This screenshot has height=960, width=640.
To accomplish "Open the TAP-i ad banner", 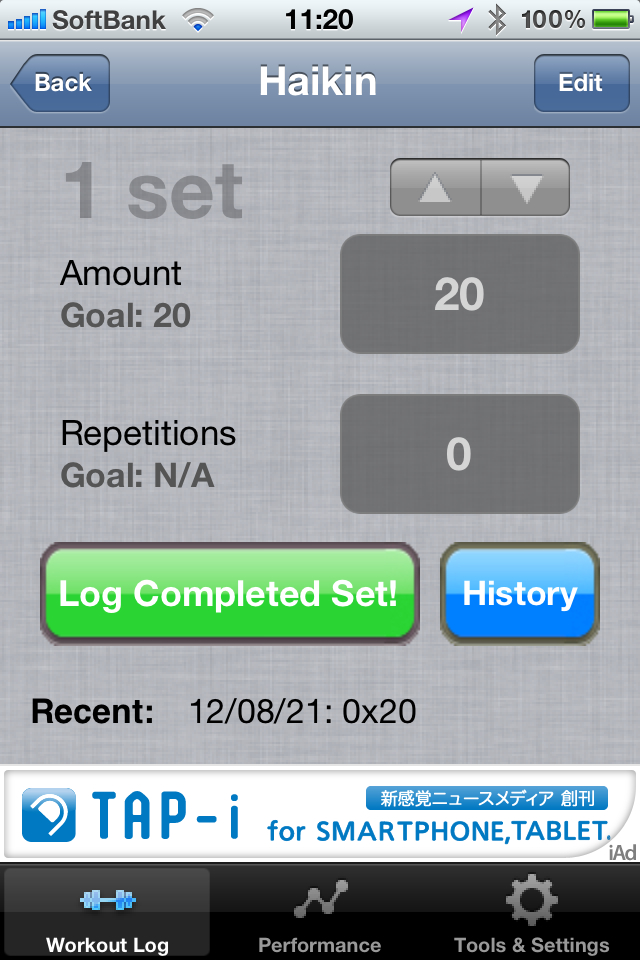I will (x=319, y=815).
